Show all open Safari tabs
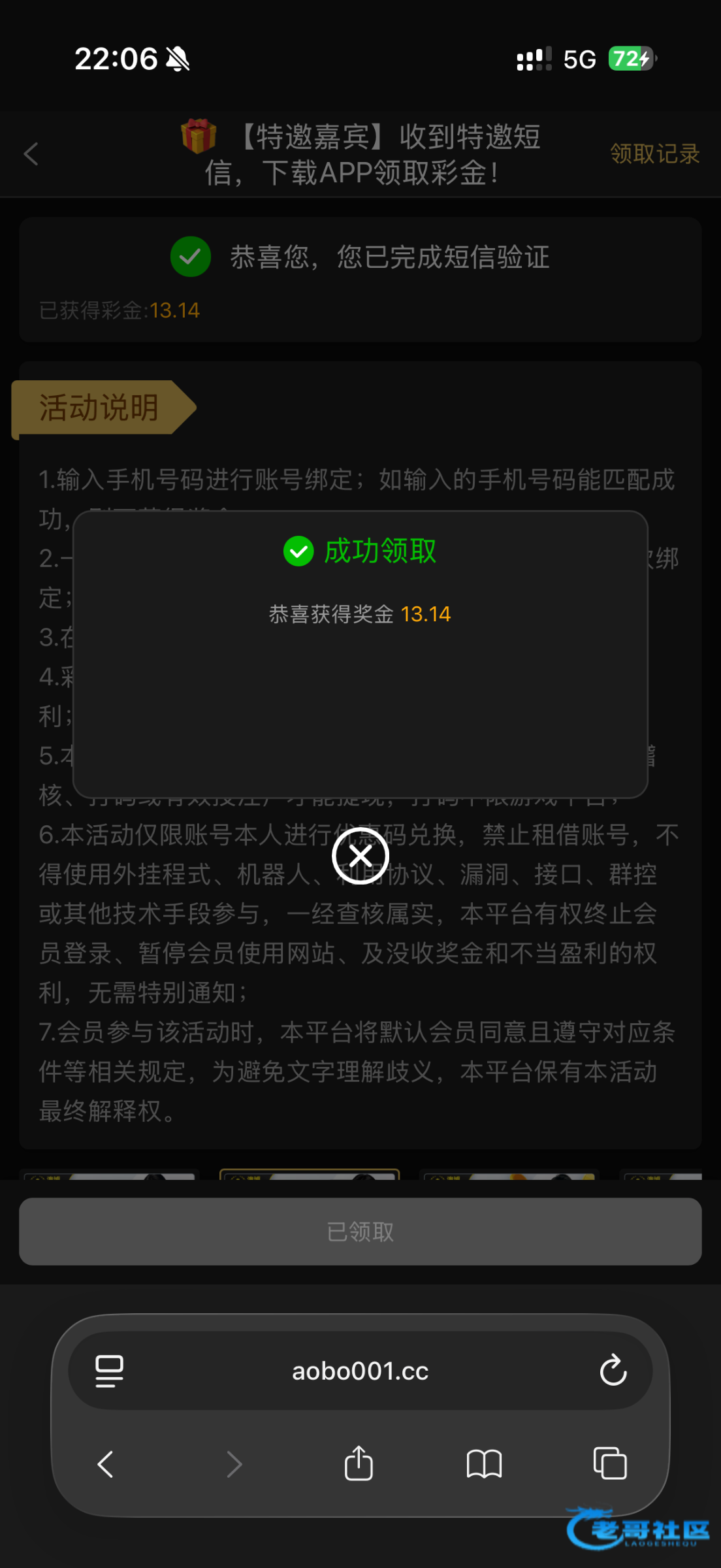Screen dimensions: 721x1568 (x=610, y=1463)
